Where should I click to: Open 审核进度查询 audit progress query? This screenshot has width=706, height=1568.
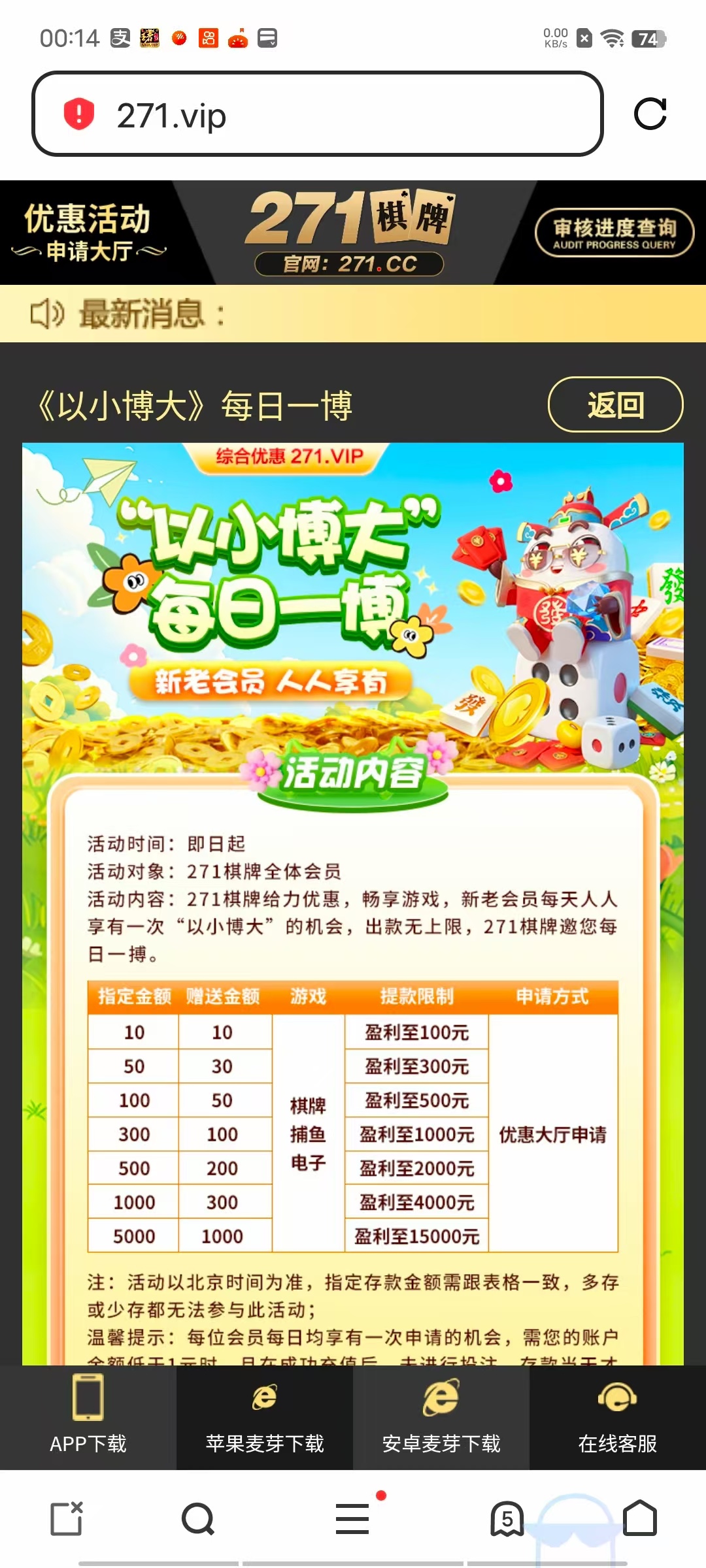pos(614,233)
